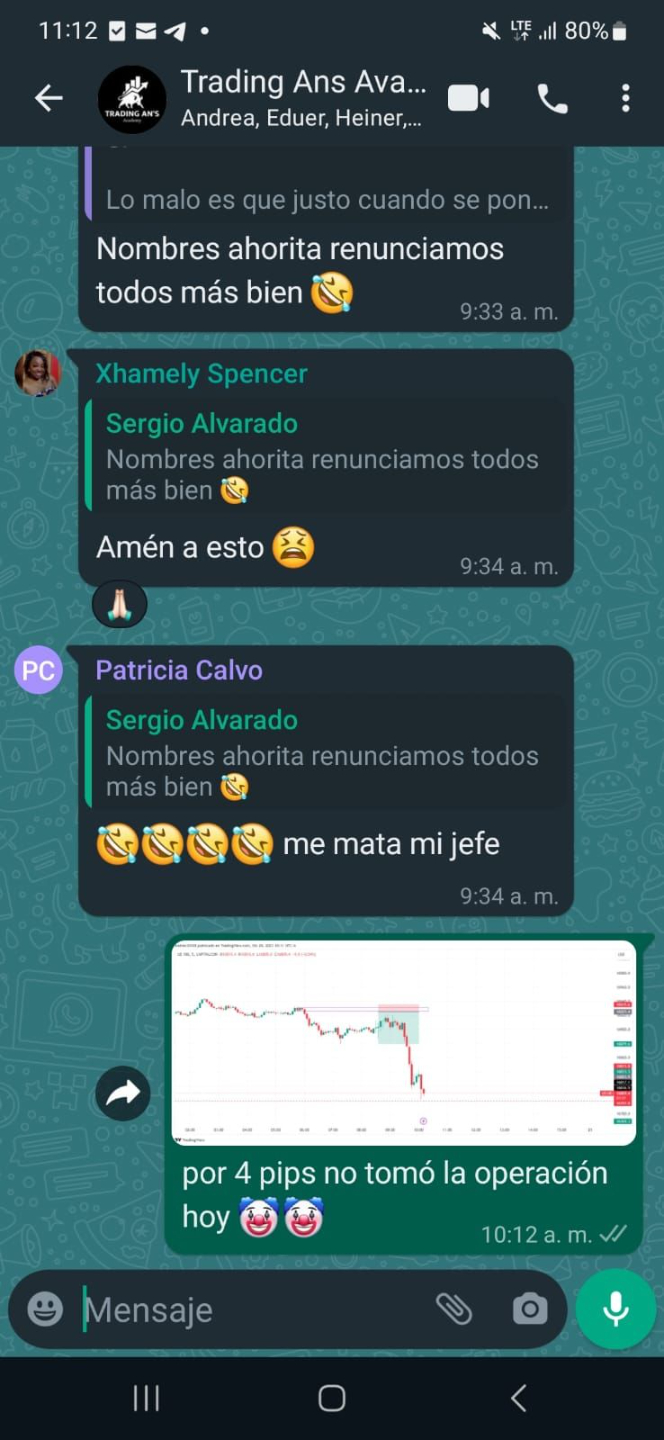This screenshot has width=664, height=1440.
Task: Attach a file with the paperclip
Action: pos(454,1309)
